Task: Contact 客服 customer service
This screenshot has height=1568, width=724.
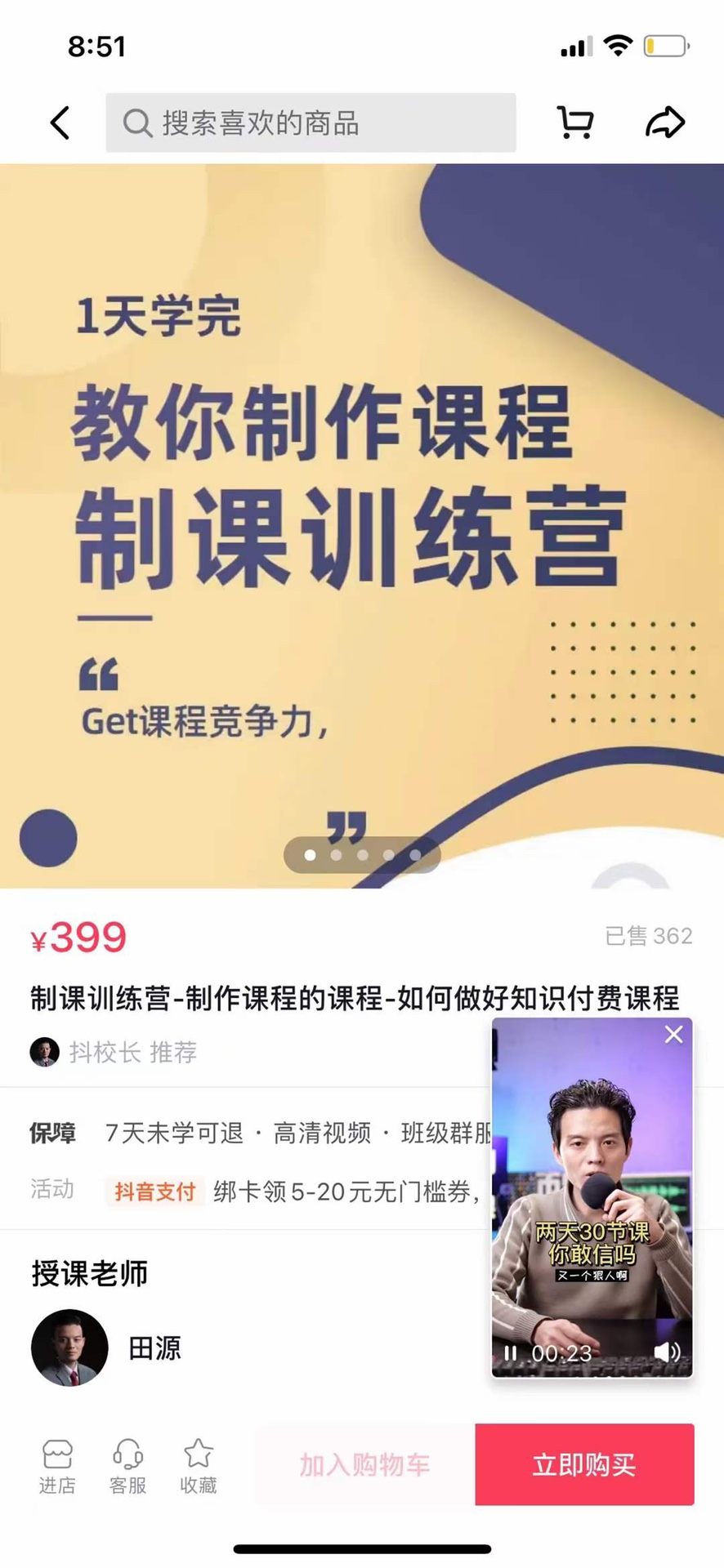Action: pos(127,1468)
